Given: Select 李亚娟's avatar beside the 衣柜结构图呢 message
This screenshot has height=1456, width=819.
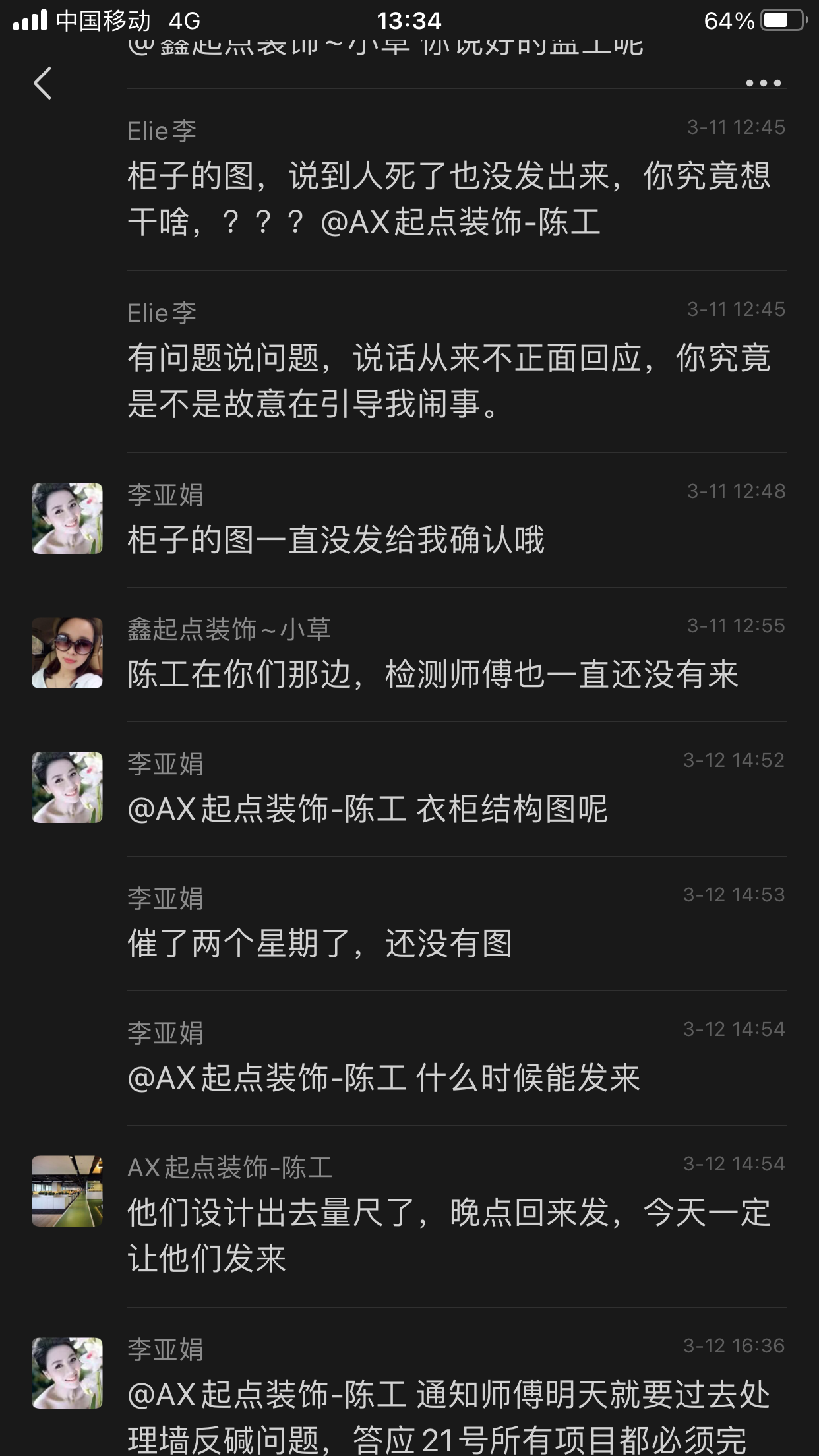Looking at the screenshot, I should click(x=67, y=787).
